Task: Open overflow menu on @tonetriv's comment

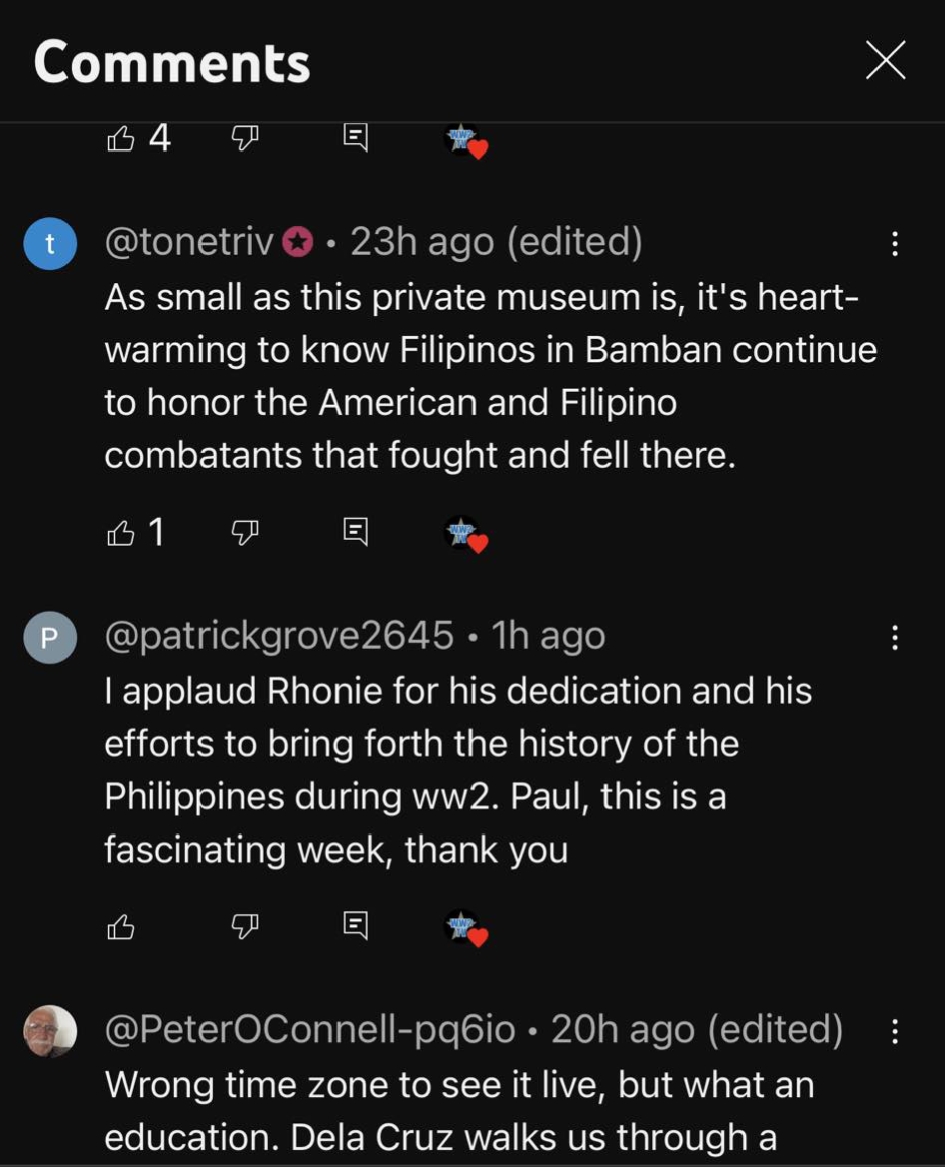Action: pos(895,243)
